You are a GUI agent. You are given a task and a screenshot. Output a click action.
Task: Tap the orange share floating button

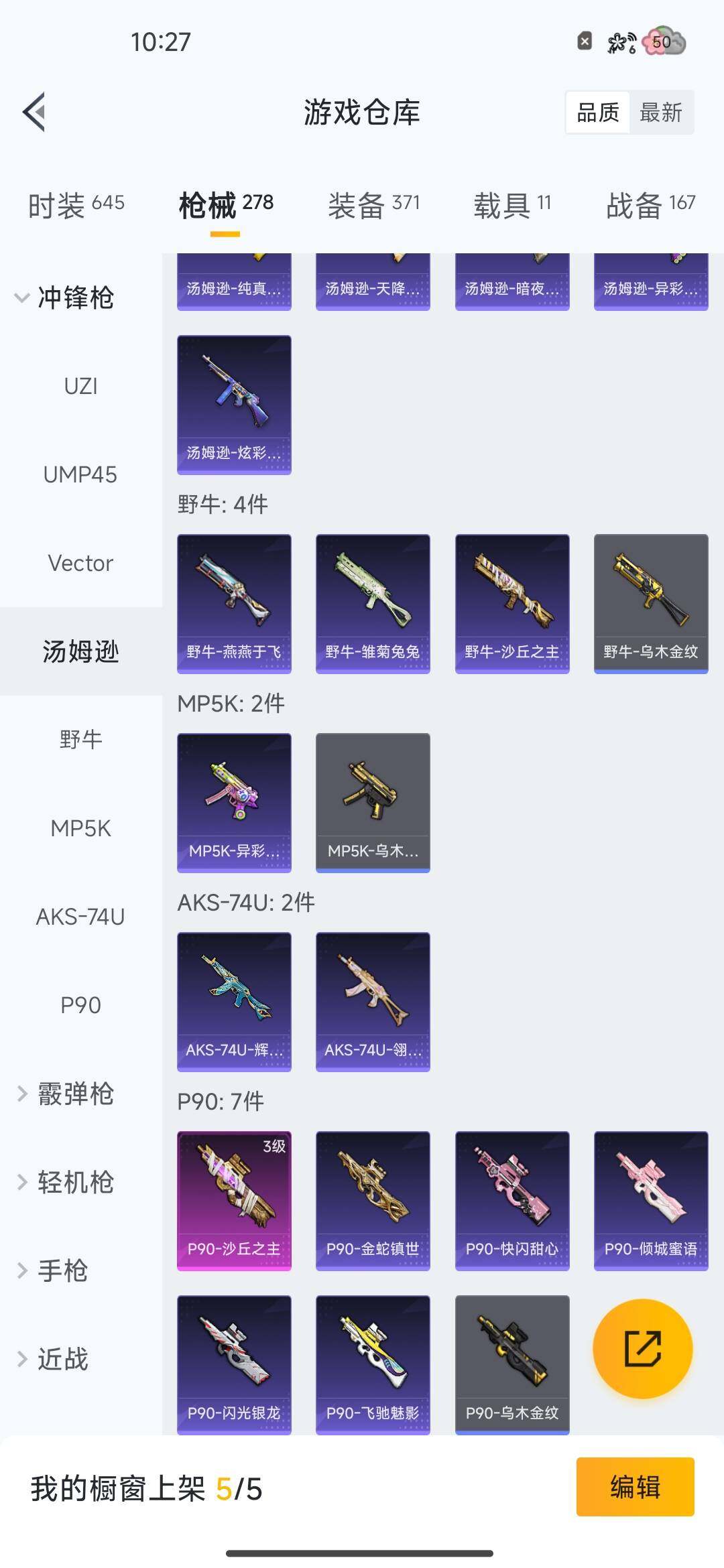point(642,1348)
